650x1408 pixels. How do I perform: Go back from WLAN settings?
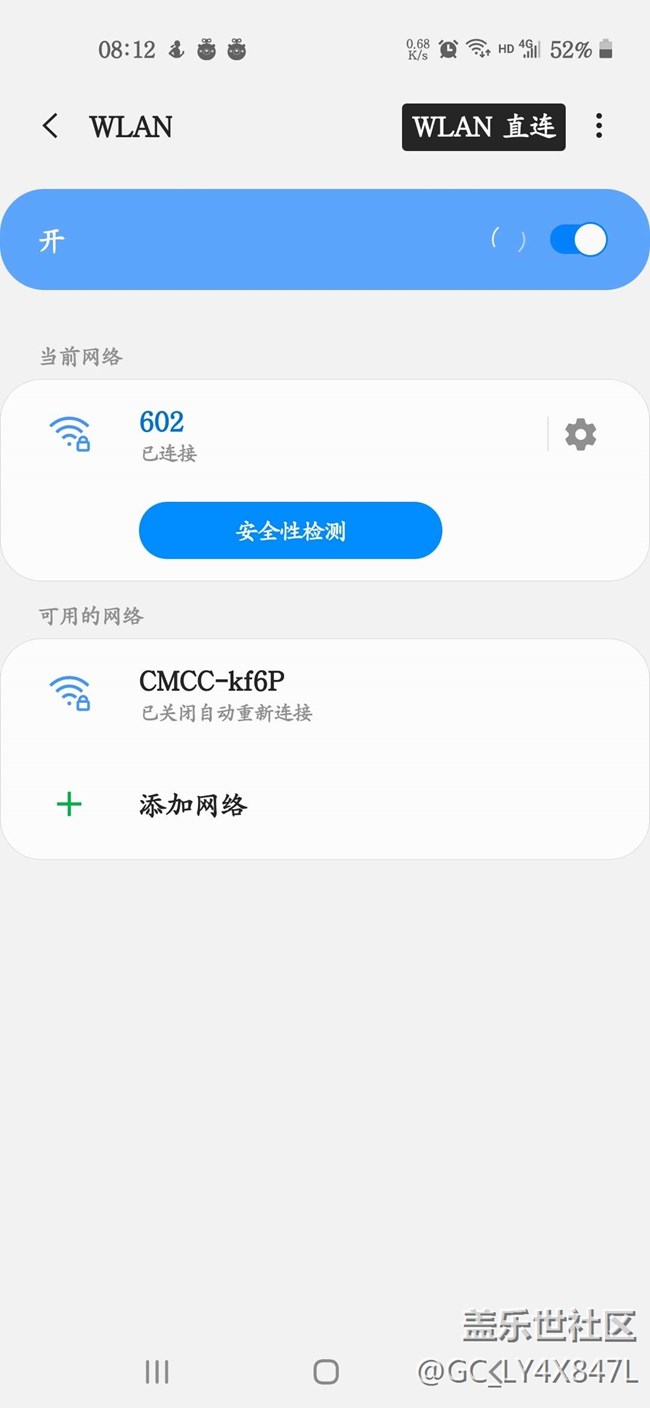pyautogui.click(x=50, y=126)
